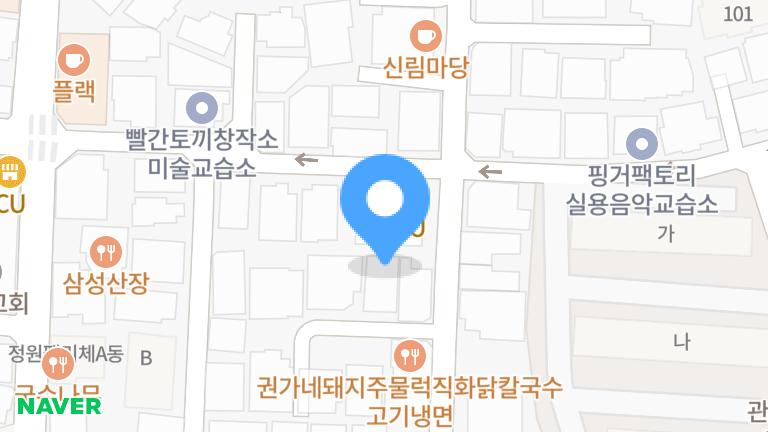Open the 핑거팩토리 실용음악교습소 marker
768x432 pixels.
point(642,144)
